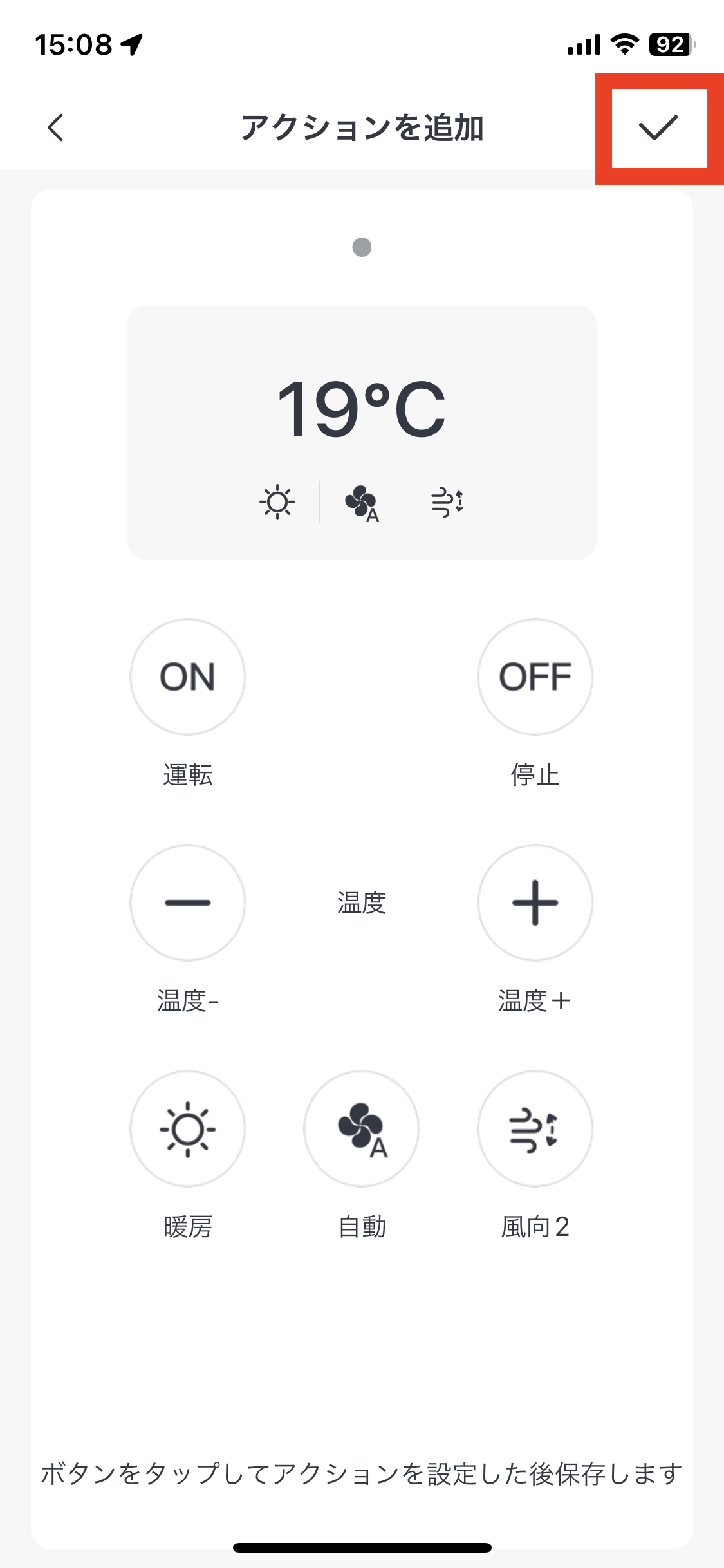Adjust air direction with 風向2 button
The height and width of the screenshot is (1568, 724).
535,1128
